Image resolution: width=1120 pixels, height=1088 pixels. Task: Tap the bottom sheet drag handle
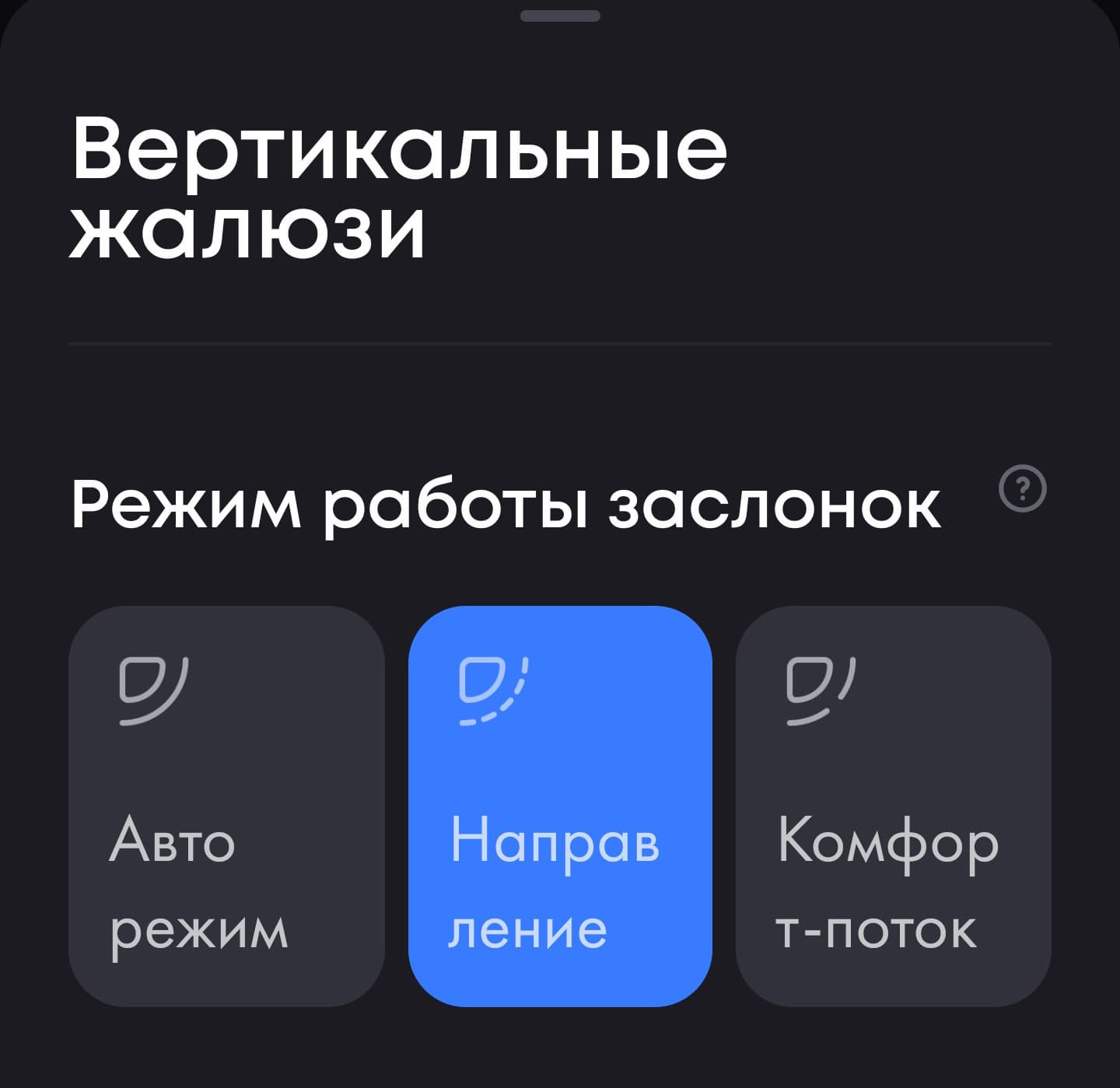click(560, 16)
